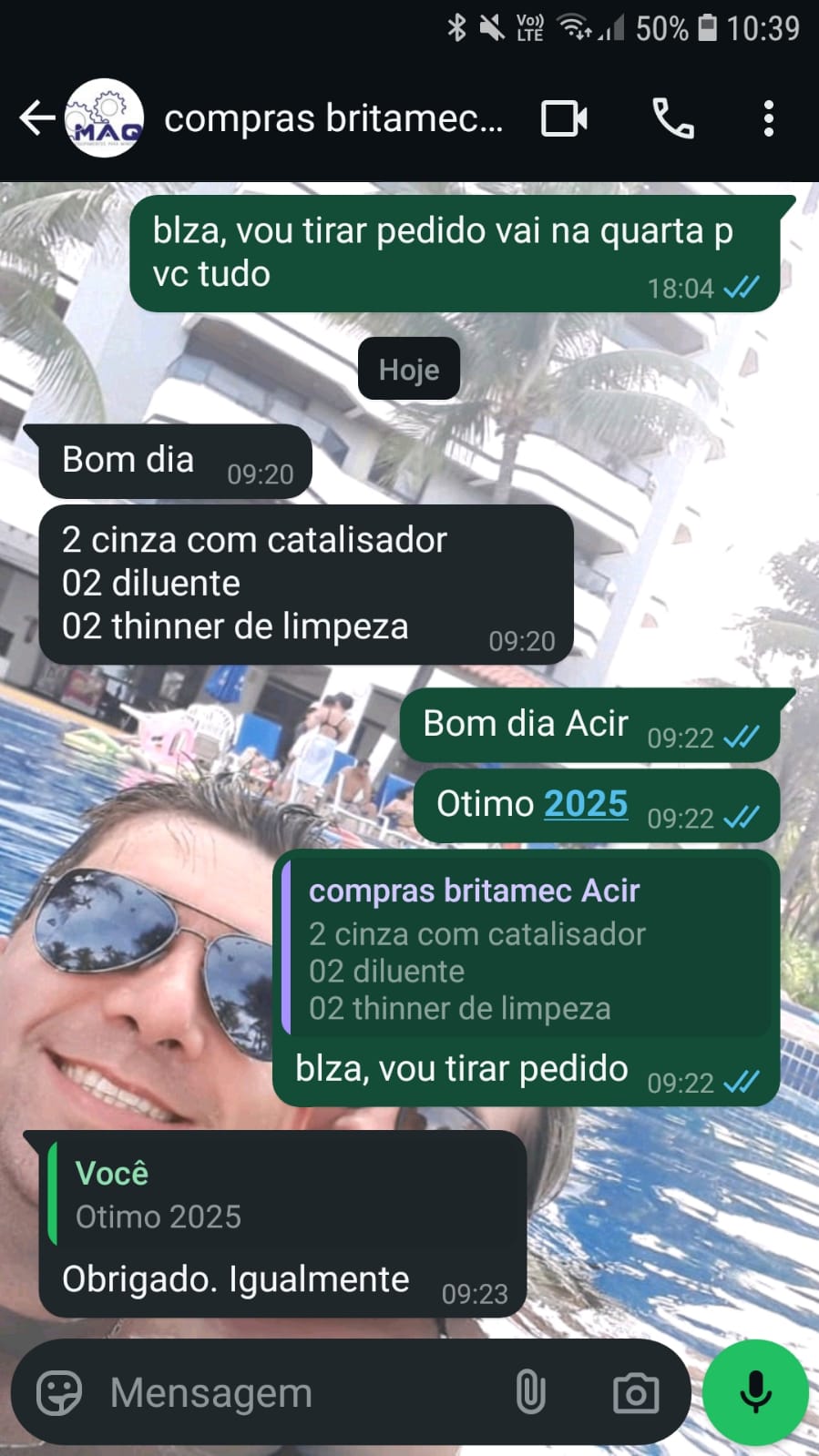Open the 2025 link in Otimo message
Screen dimensions: 819x1456
pyautogui.click(x=586, y=804)
